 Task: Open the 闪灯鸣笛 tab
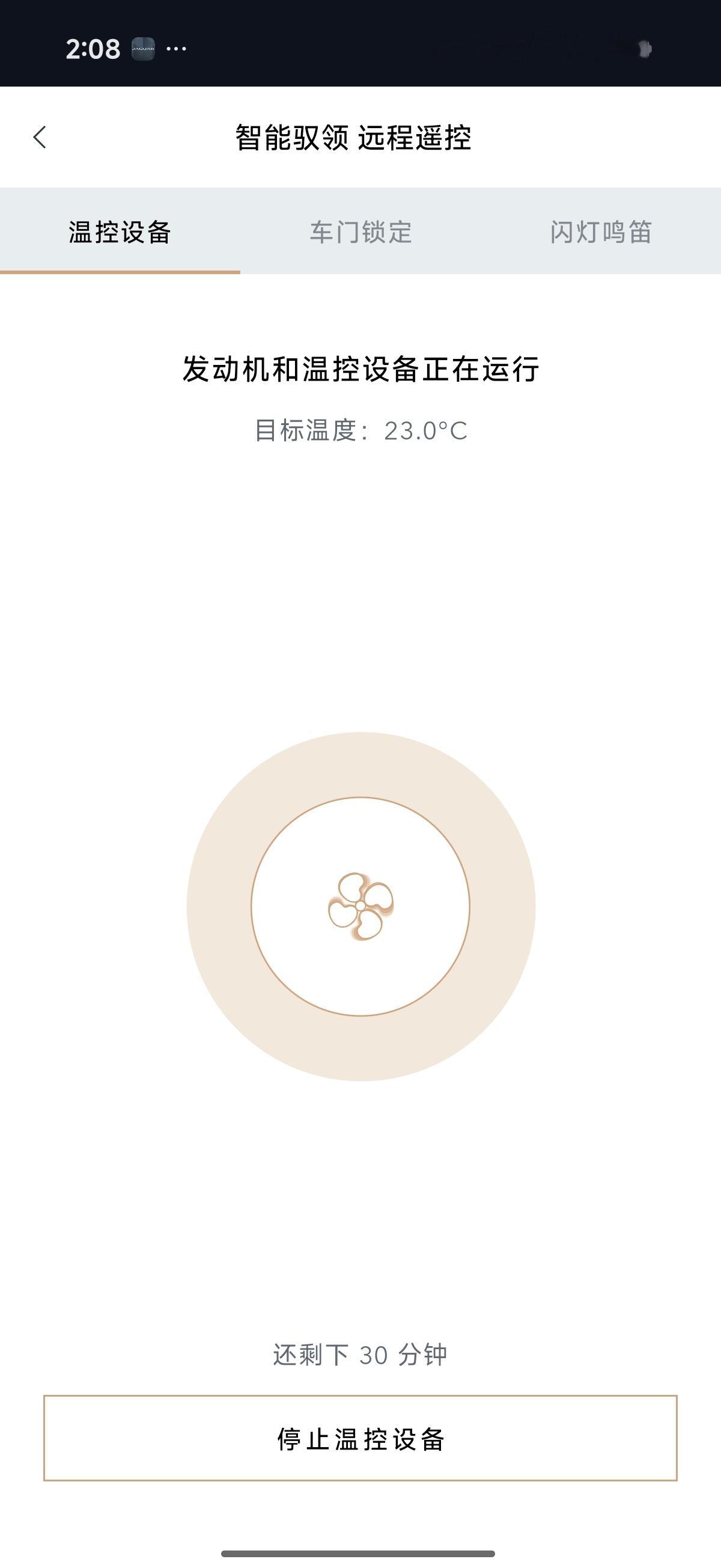pyautogui.click(x=601, y=231)
